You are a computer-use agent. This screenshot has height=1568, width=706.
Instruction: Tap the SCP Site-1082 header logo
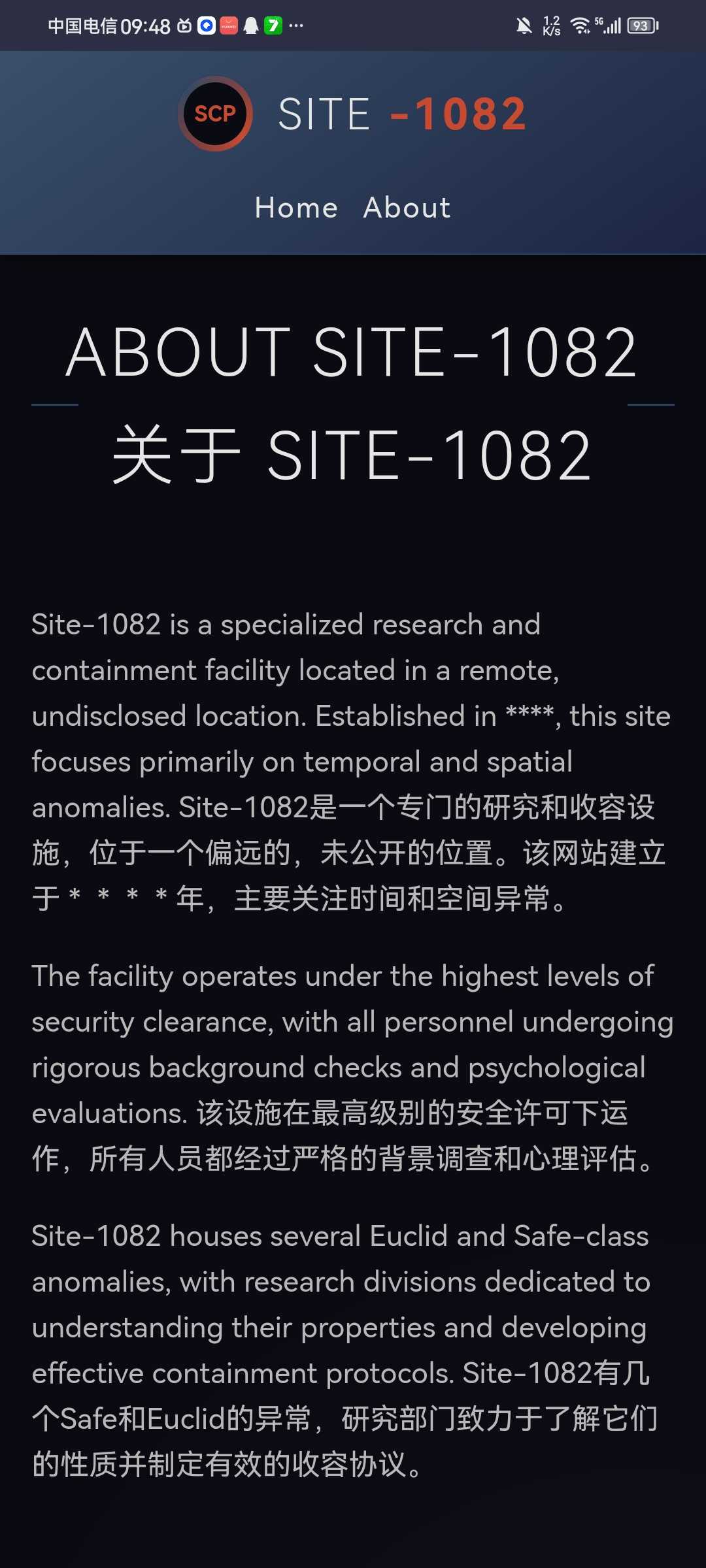click(x=216, y=114)
